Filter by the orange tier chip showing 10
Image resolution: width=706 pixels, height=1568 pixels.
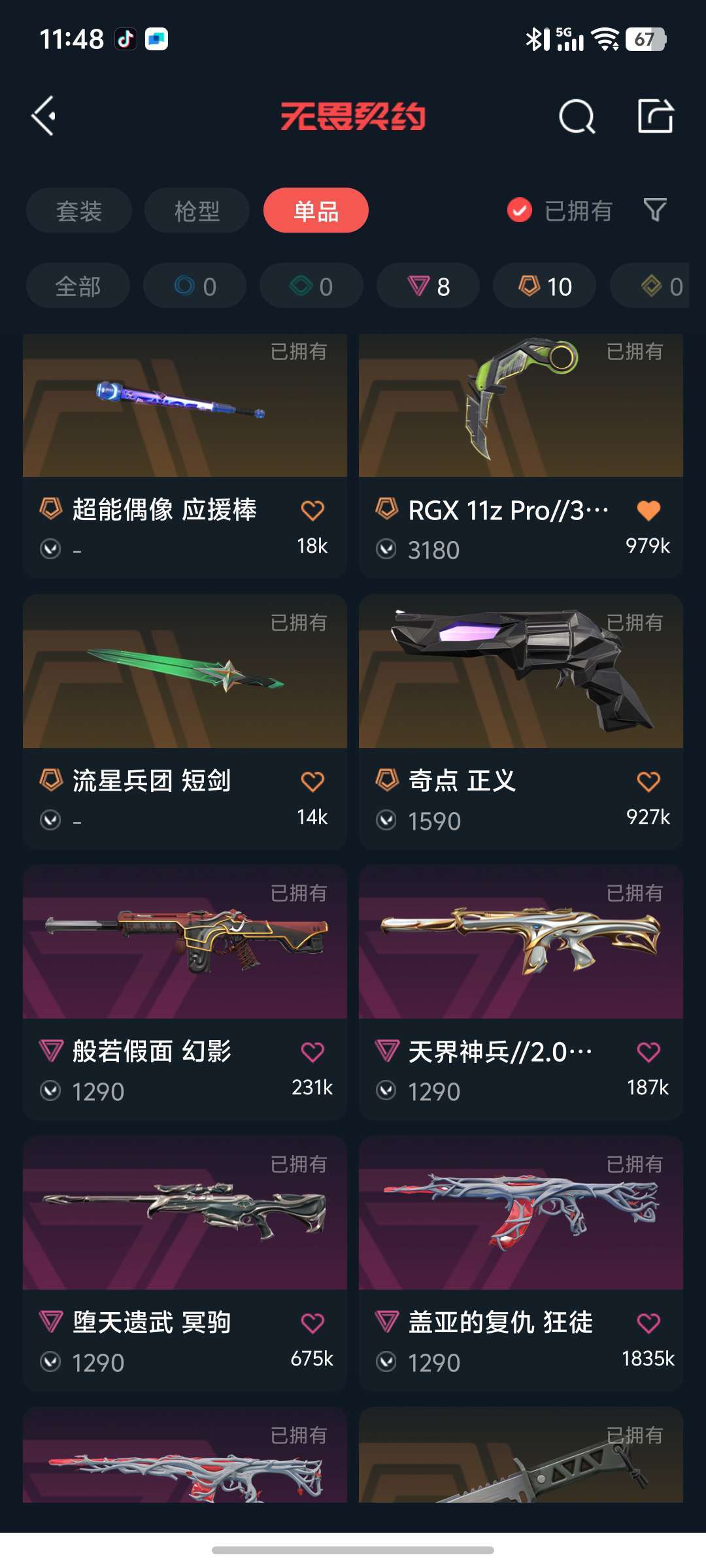[x=545, y=286]
